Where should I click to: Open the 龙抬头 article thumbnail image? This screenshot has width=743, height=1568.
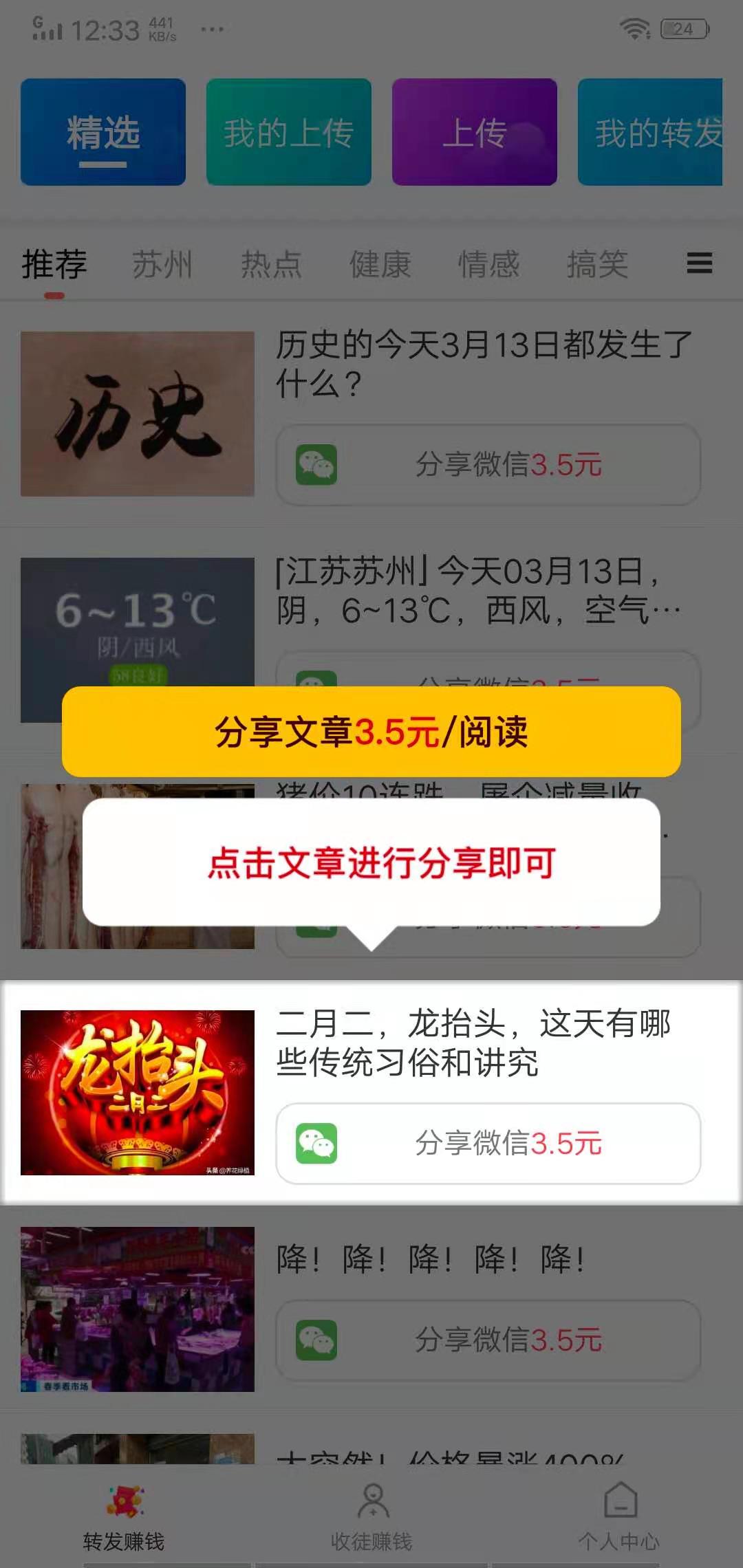pos(136,1093)
